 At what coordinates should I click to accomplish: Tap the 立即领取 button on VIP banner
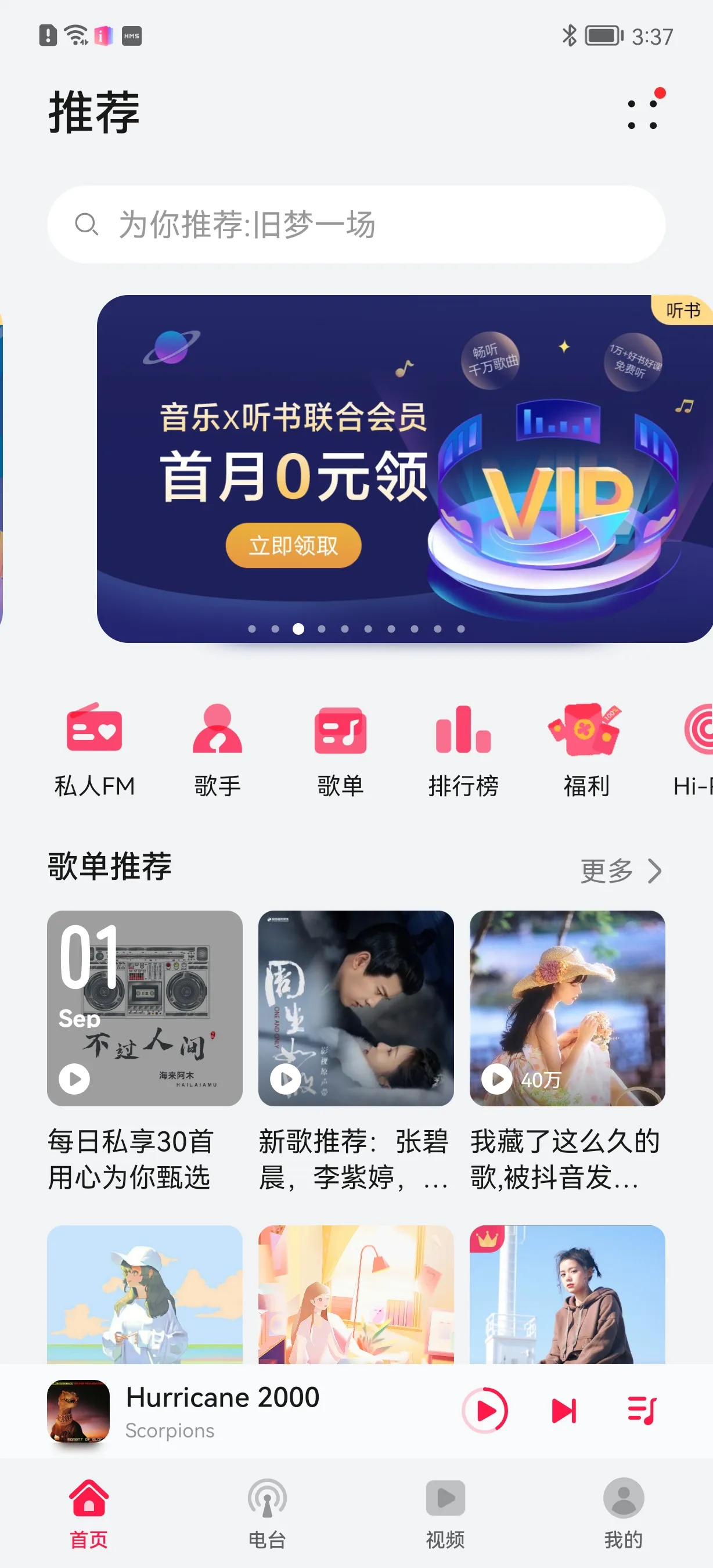click(x=293, y=545)
